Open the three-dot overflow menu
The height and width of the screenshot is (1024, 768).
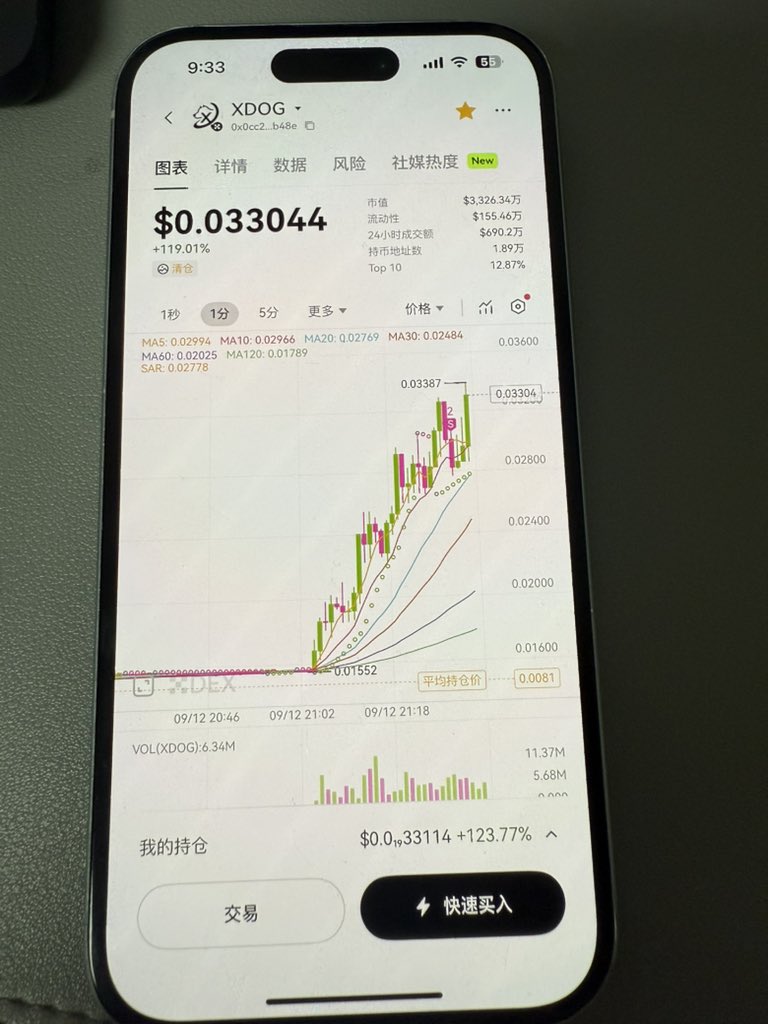(503, 111)
